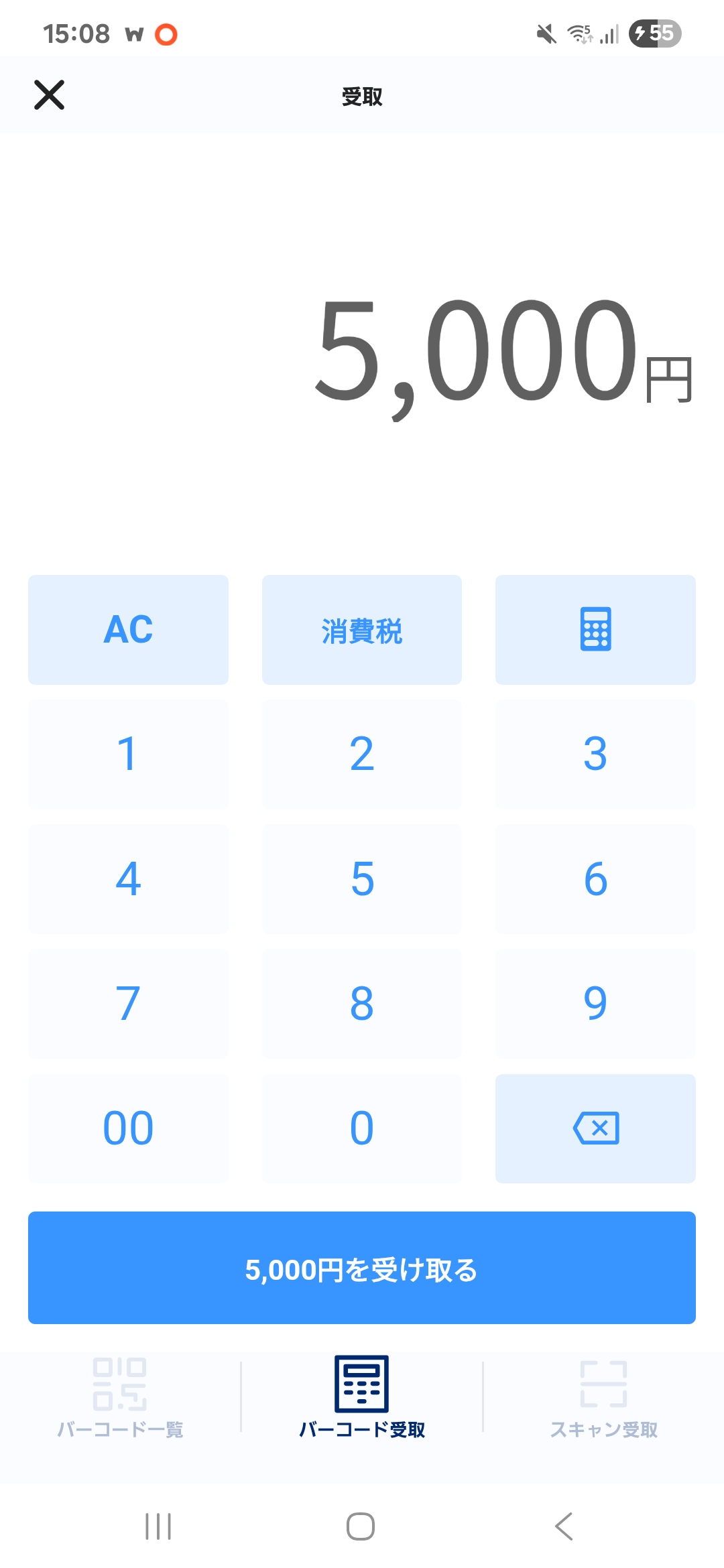Image resolution: width=724 pixels, height=1568 pixels.
Task: Close the 受取 screen with the X
Action: (x=49, y=94)
